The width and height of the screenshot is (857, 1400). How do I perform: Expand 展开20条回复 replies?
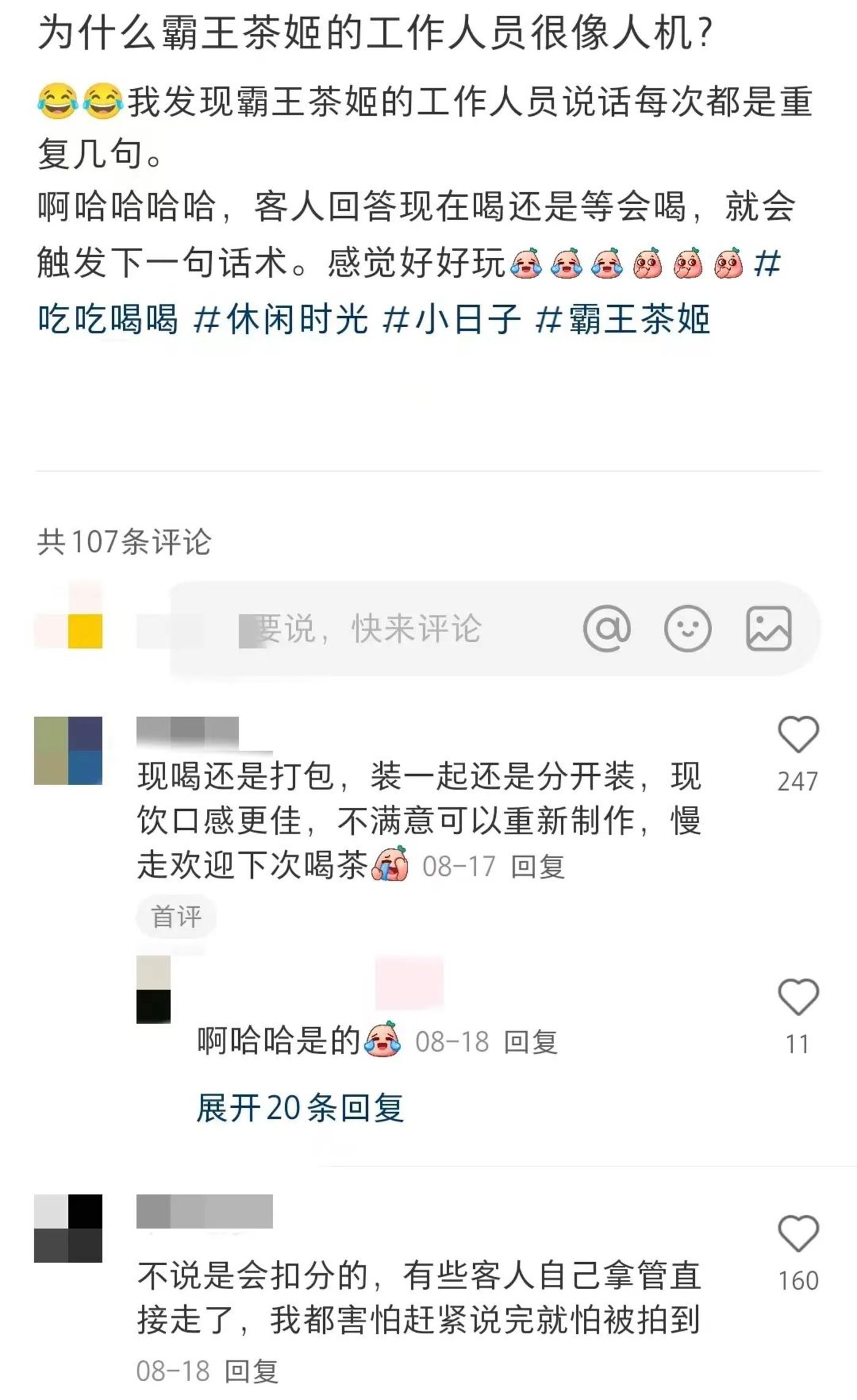tap(300, 1107)
